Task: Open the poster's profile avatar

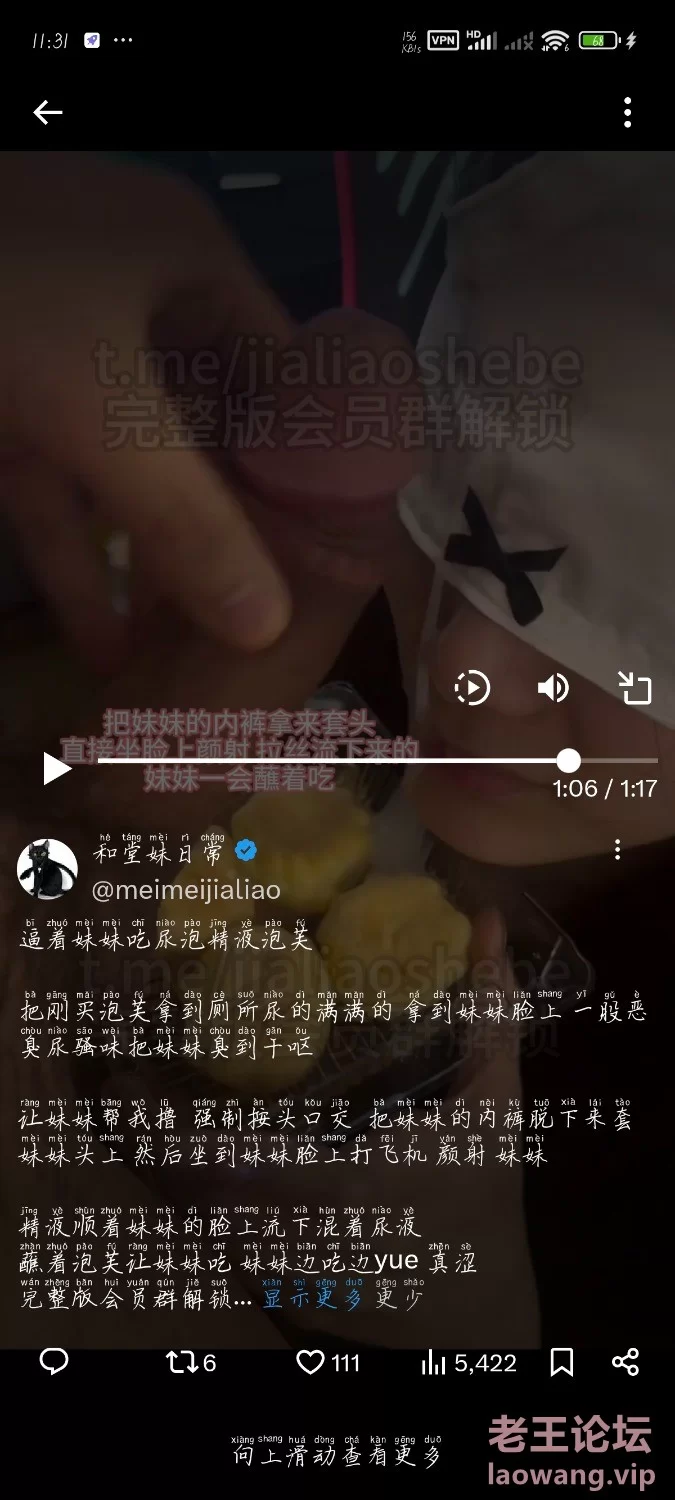Action: [47, 869]
